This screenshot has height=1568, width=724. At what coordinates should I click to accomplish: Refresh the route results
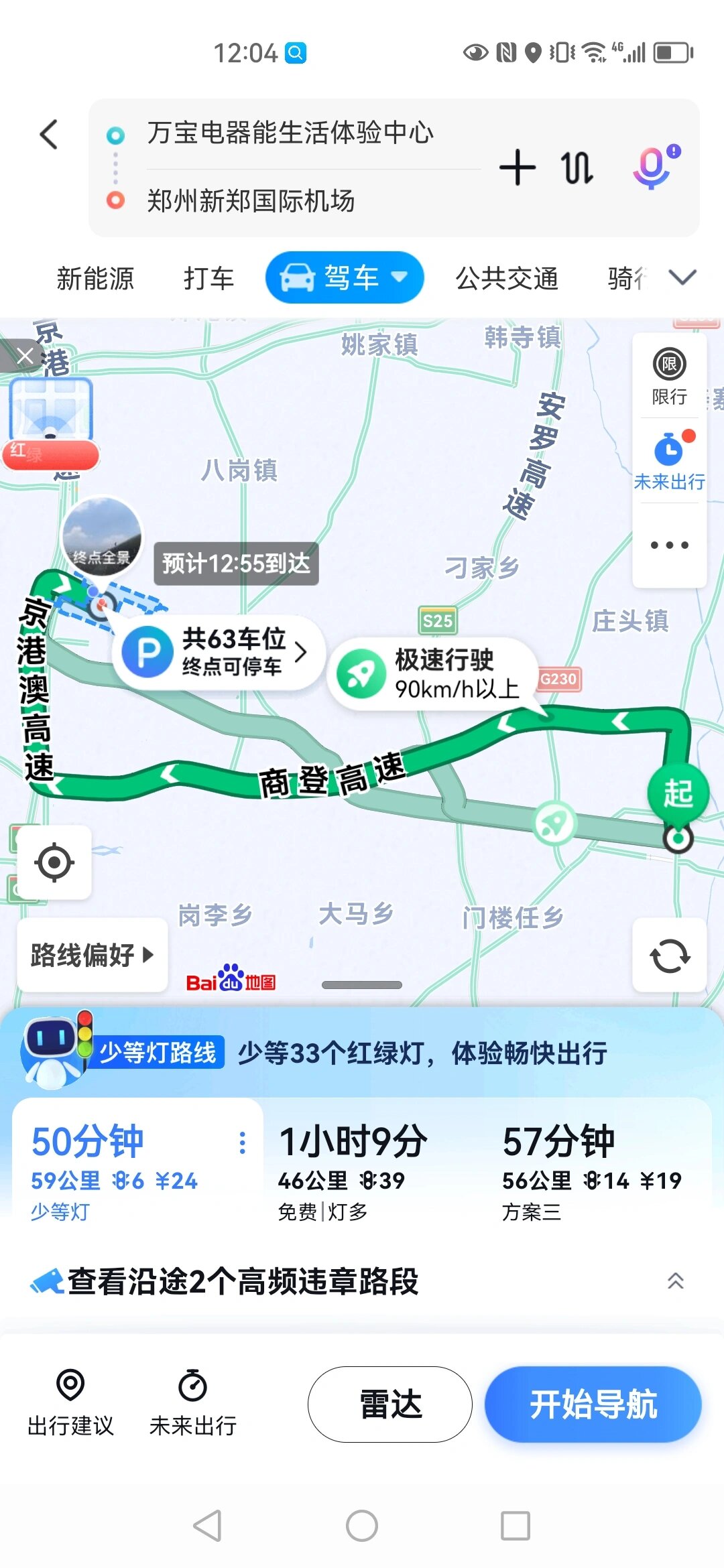tap(669, 955)
